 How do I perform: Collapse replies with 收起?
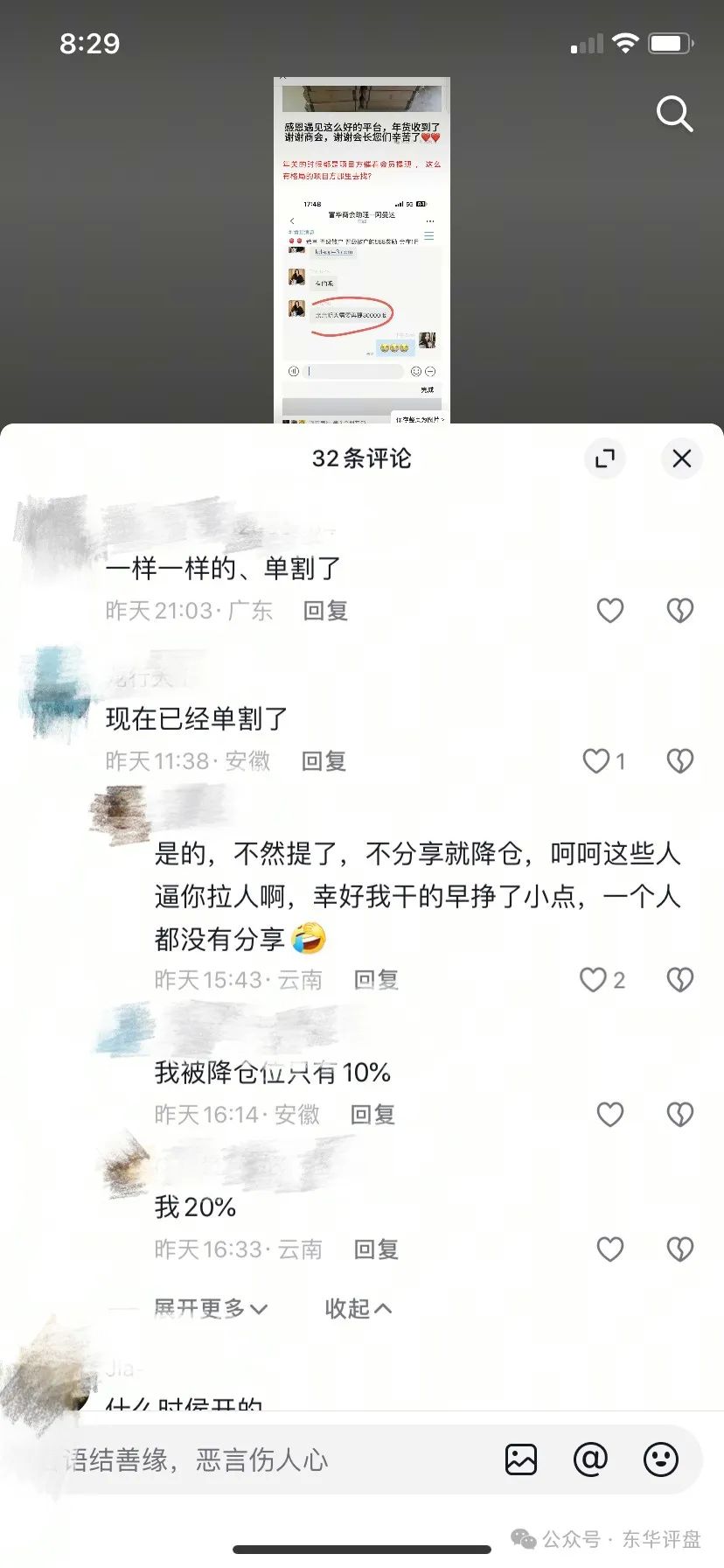358,1308
